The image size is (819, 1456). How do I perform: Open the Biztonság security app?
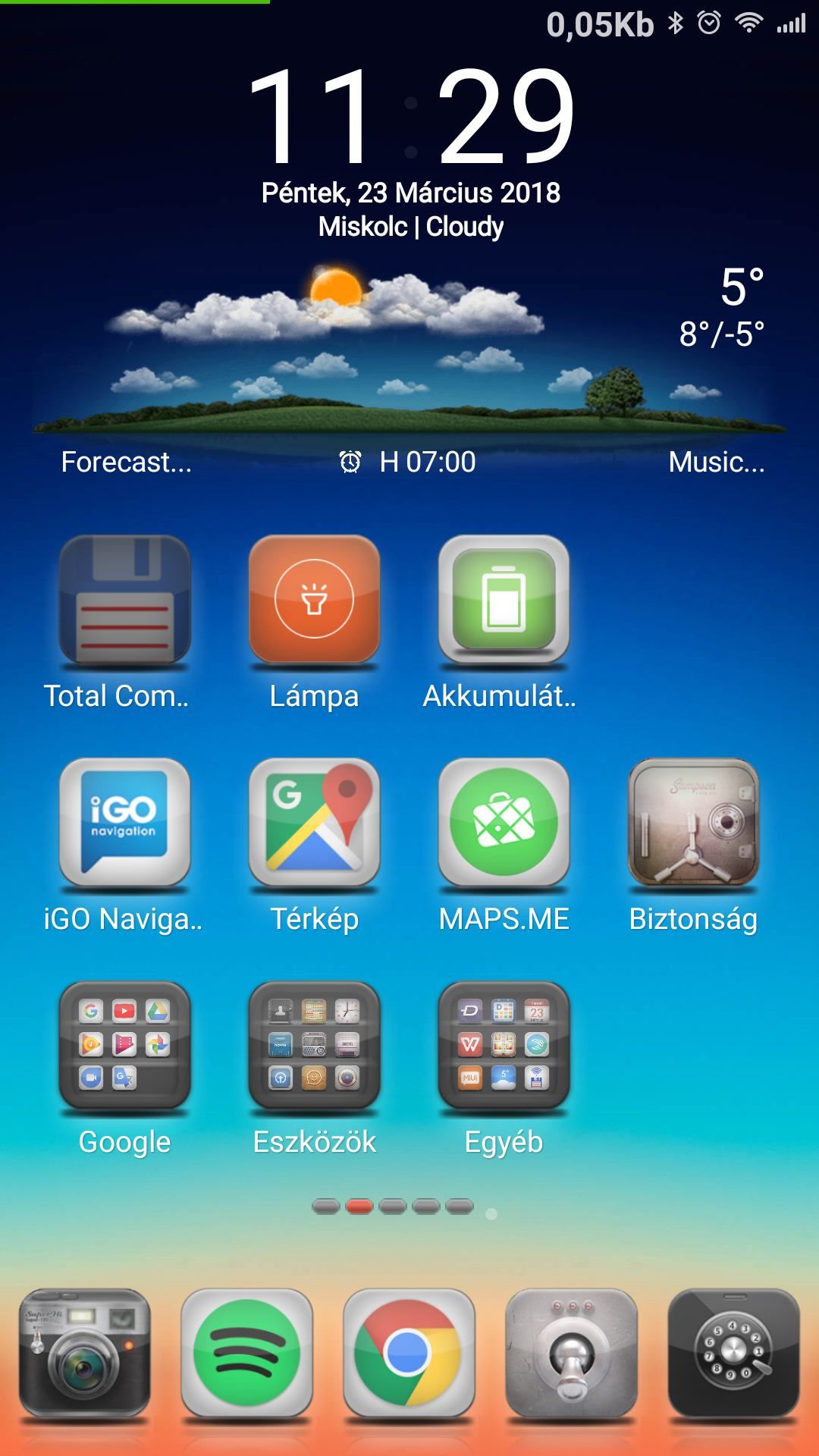[693, 823]
